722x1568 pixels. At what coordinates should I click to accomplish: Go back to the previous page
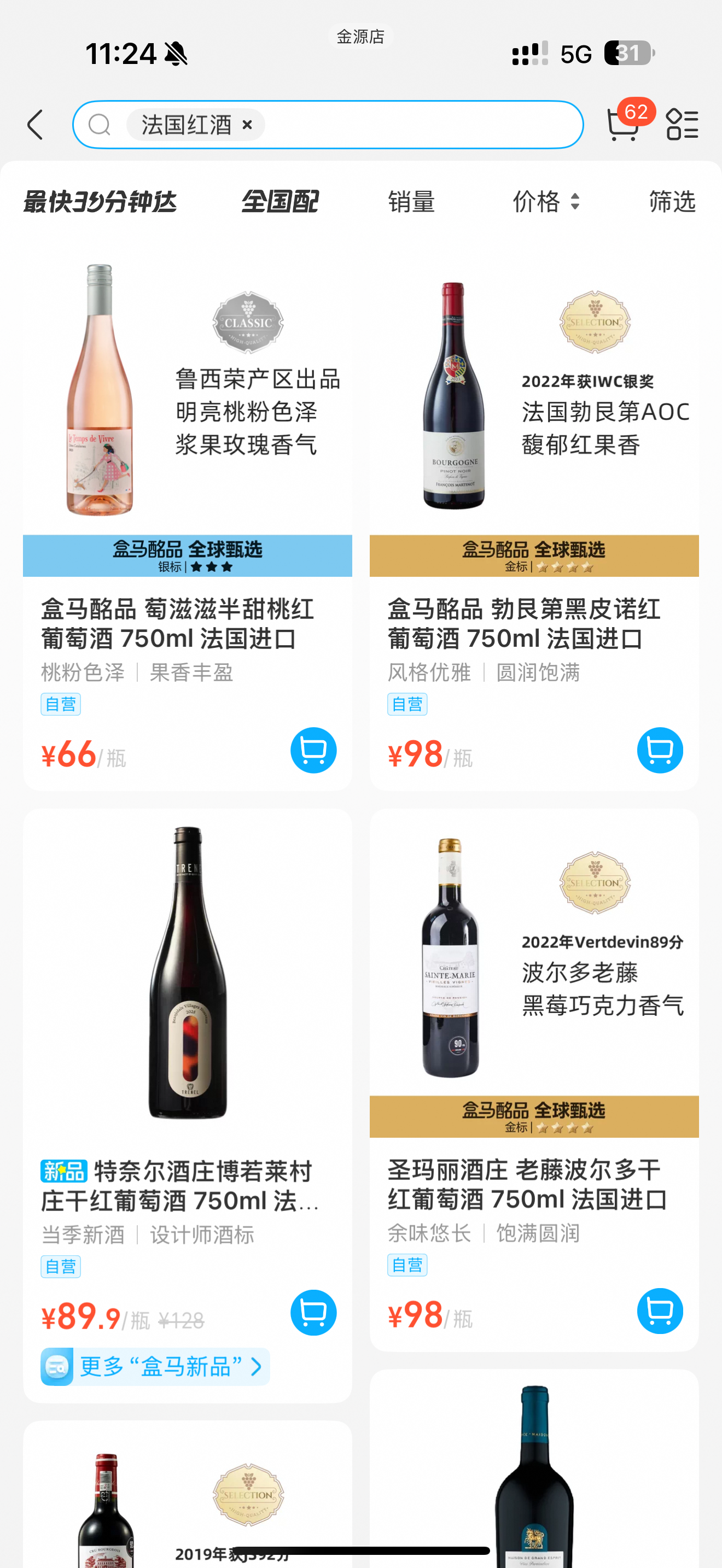pos(36,125)
